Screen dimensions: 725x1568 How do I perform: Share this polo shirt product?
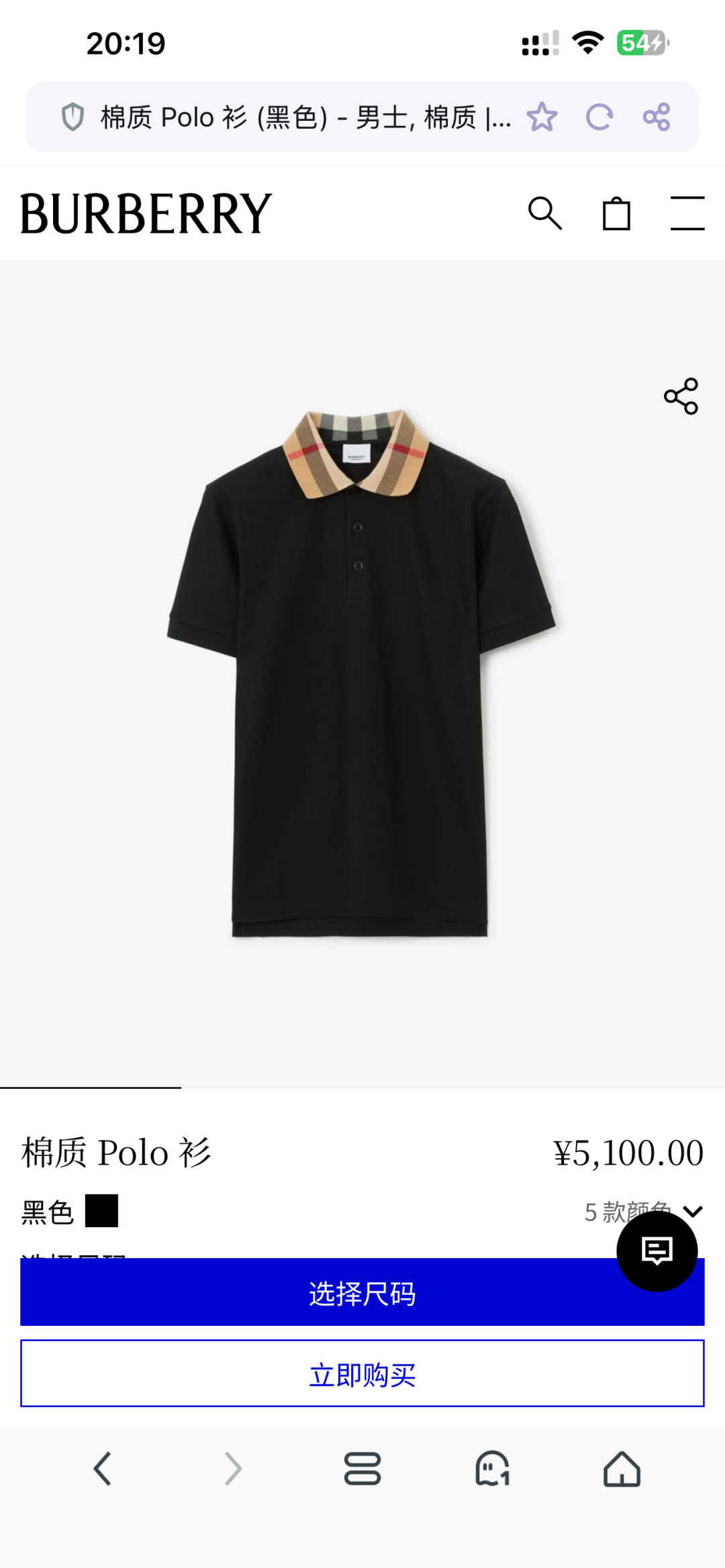click(x=681, y=396)
